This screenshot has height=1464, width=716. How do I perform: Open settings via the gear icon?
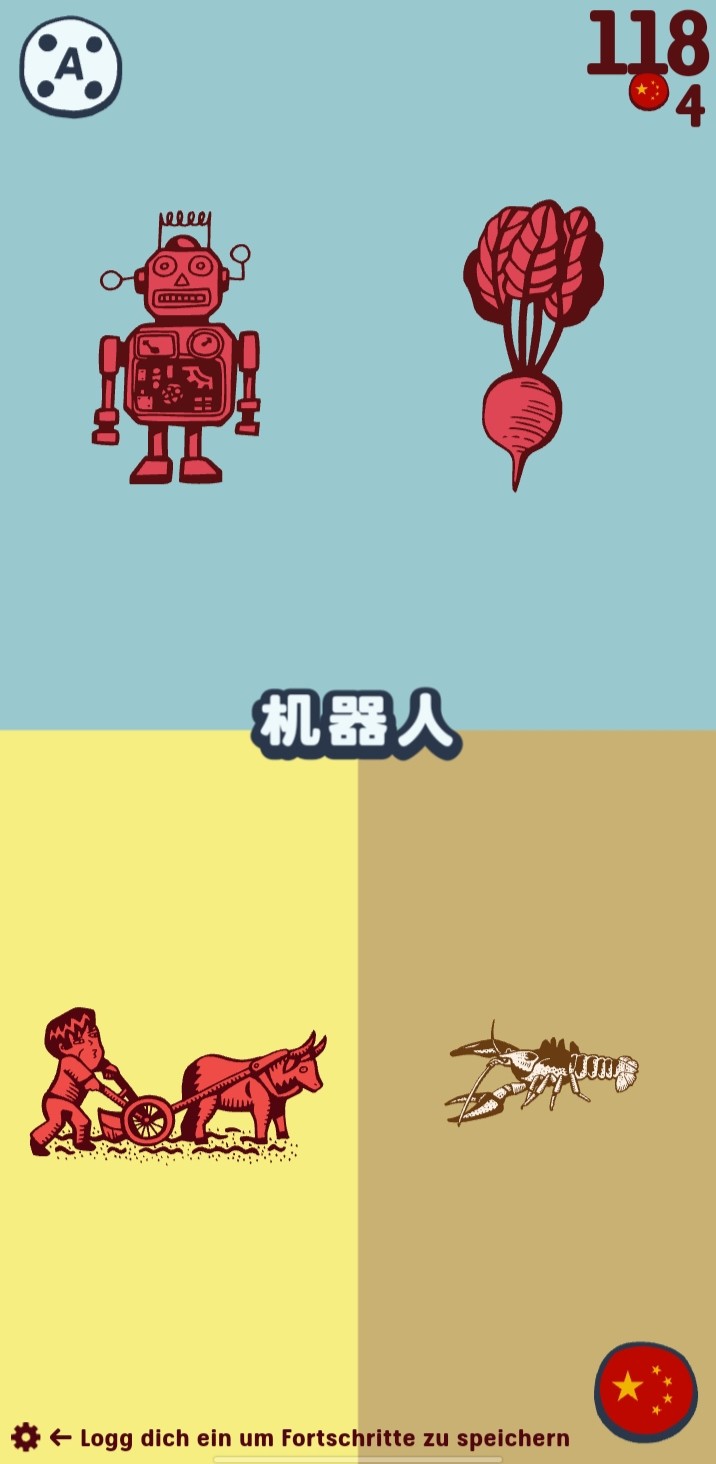tap(25, 1438)
